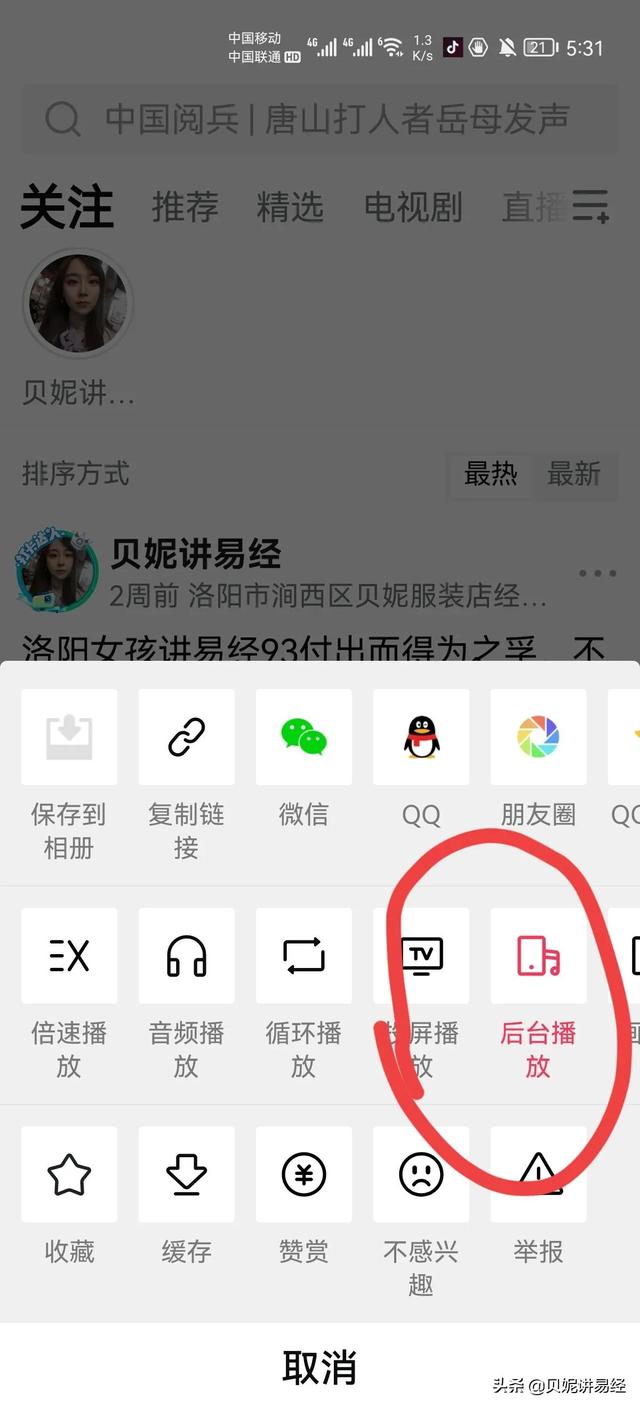Dismiss the share sheet with 取消

pyautogui.click(x=320, y=1366)
